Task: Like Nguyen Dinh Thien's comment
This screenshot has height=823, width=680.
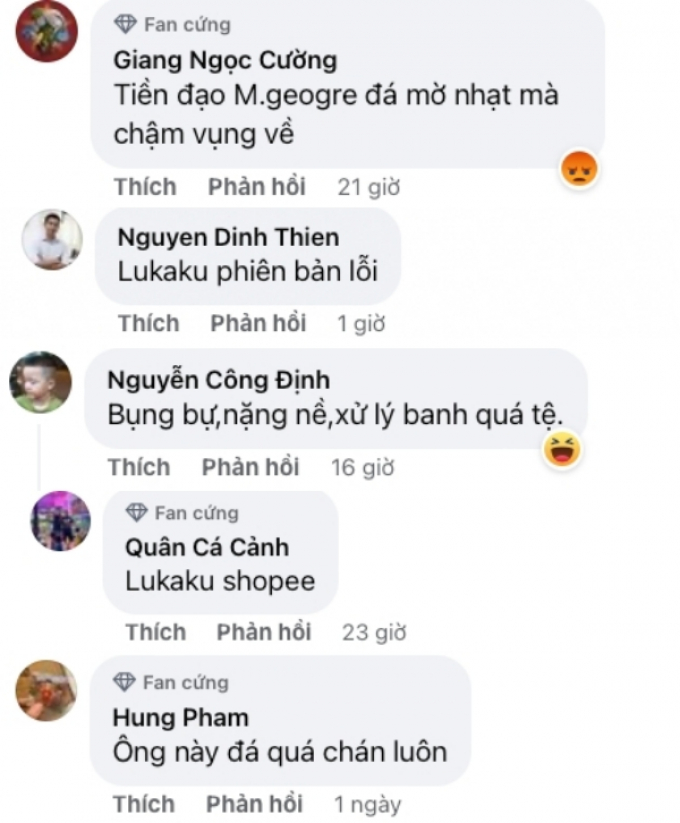Action: point(149,323)
